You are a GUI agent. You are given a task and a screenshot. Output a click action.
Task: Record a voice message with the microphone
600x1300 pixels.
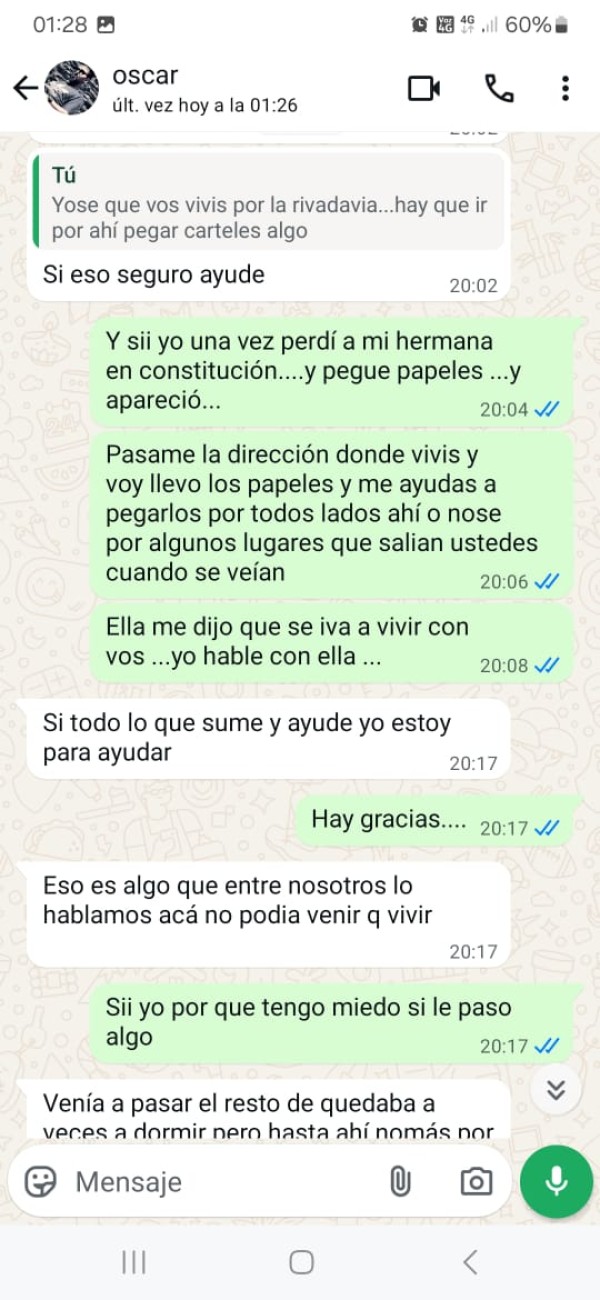[556, 1181]
